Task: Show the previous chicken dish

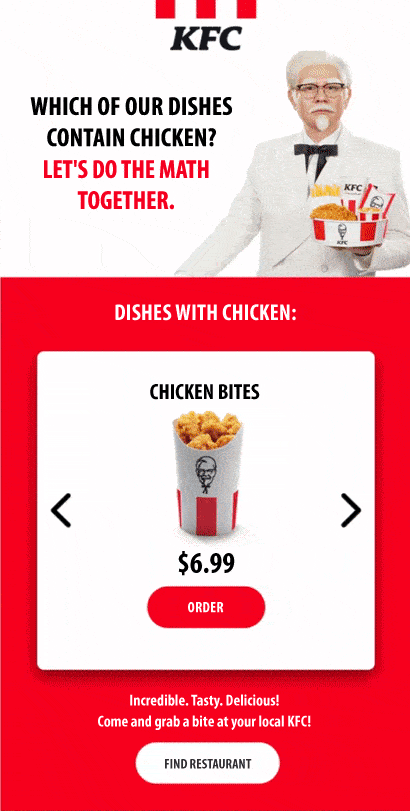Action: 61,510
